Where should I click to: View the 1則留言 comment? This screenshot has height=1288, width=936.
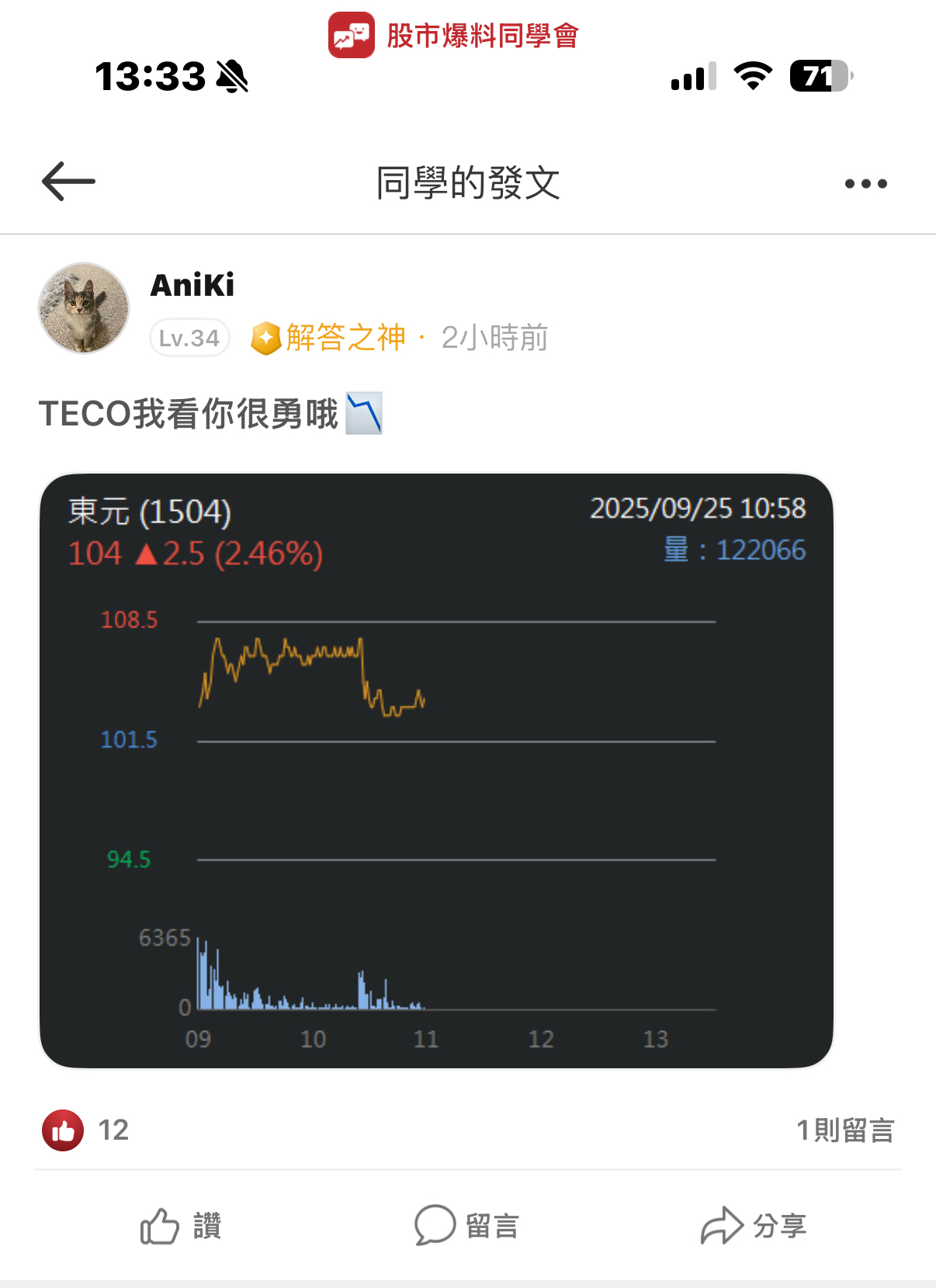coord(845,1130)
